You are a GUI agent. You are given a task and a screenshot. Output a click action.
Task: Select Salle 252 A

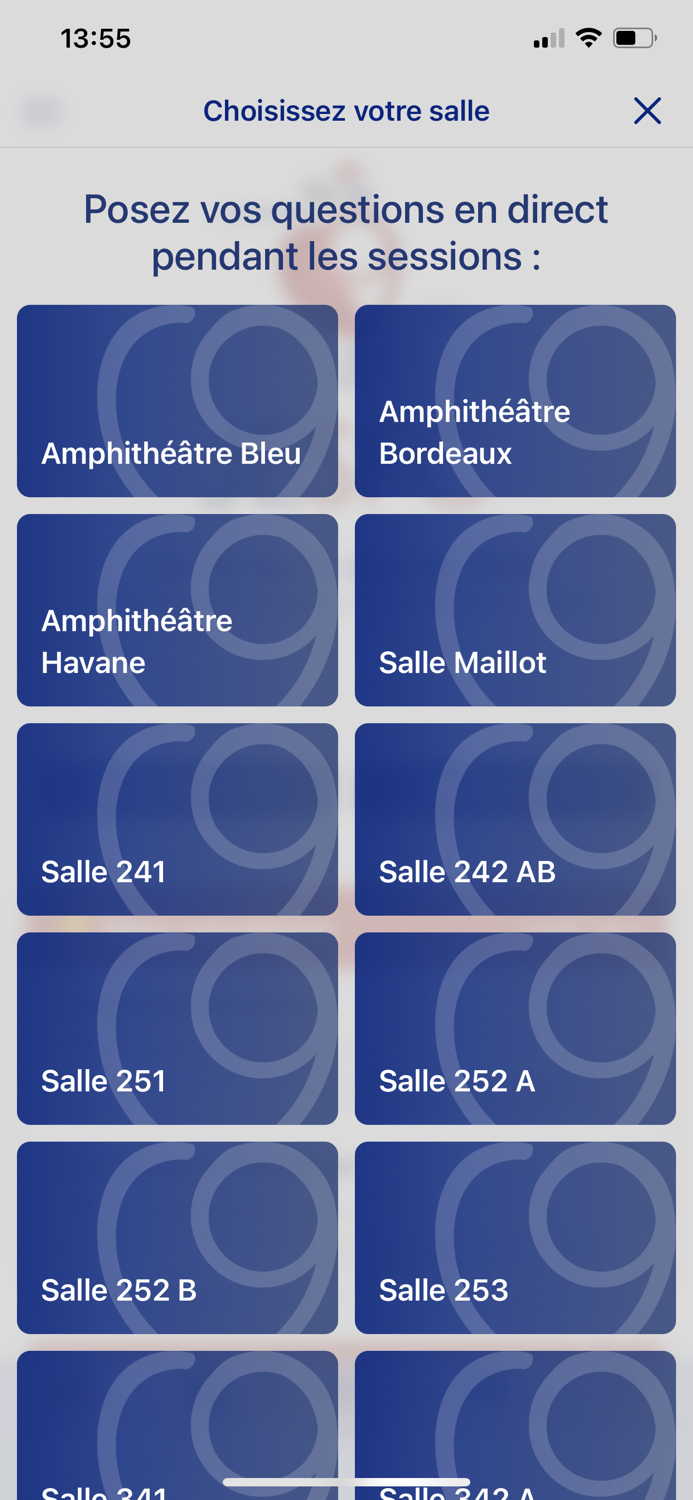[515, 1028]
